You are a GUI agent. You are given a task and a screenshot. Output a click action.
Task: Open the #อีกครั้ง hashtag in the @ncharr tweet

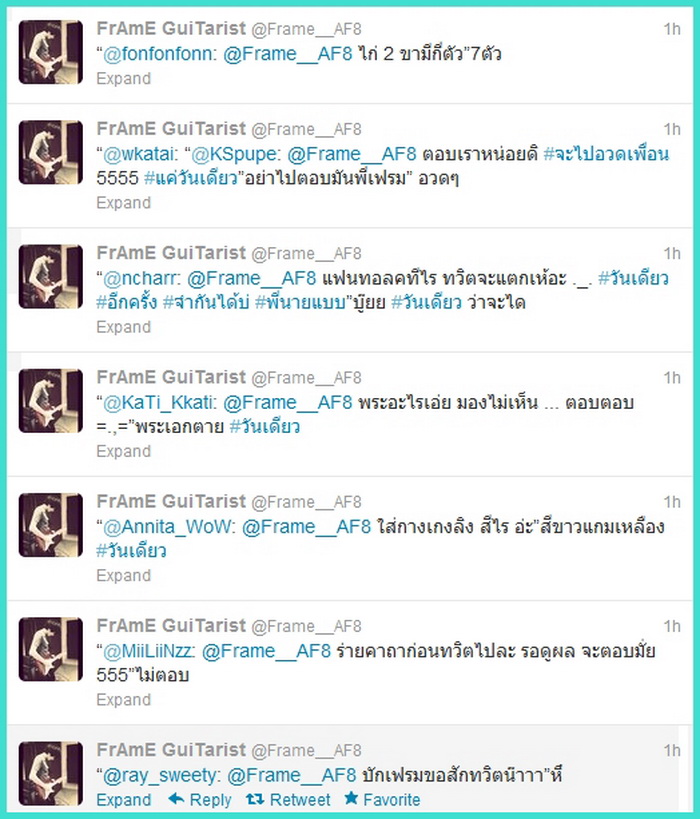coord(134,302)
